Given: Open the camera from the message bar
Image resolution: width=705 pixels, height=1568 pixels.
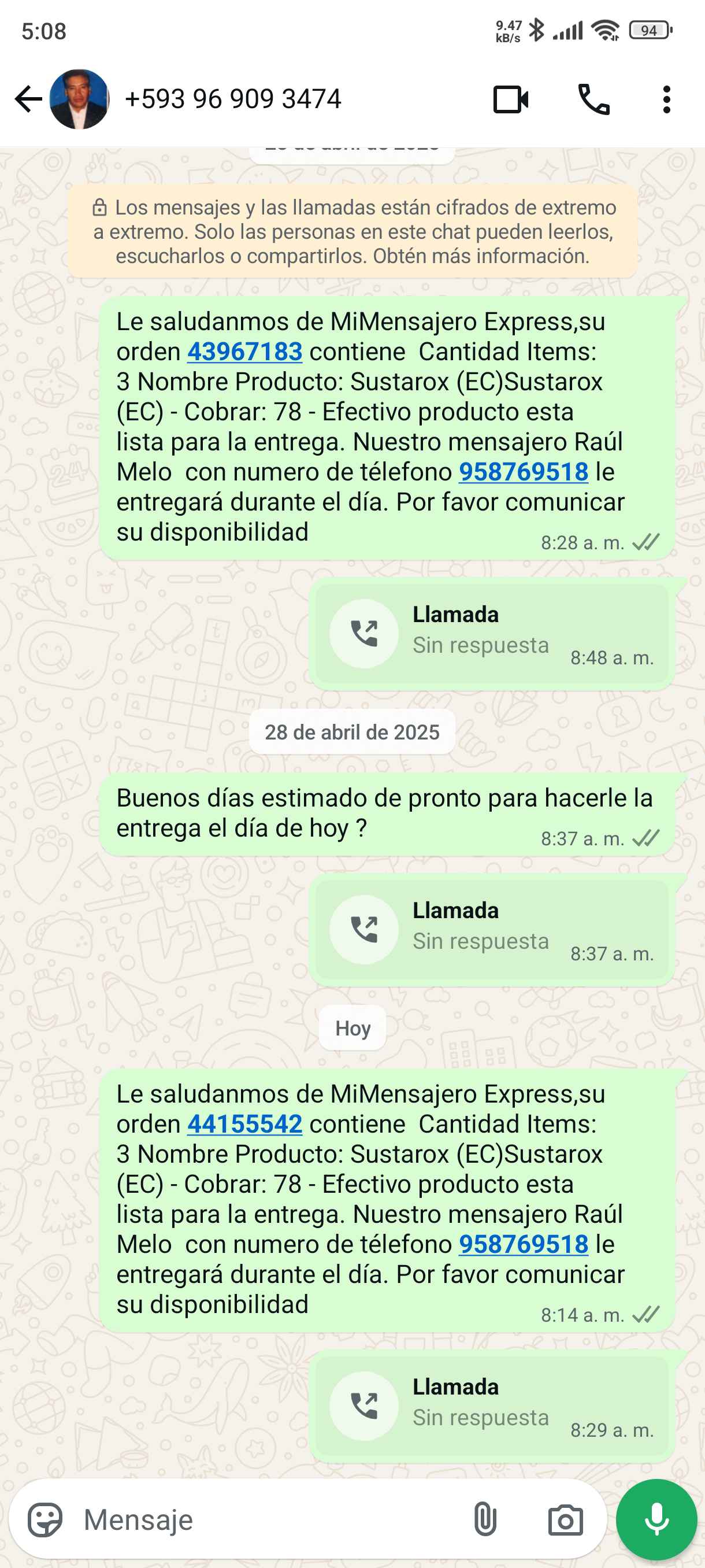Looking at the screenshot, I should click(x=565, y=1520).
